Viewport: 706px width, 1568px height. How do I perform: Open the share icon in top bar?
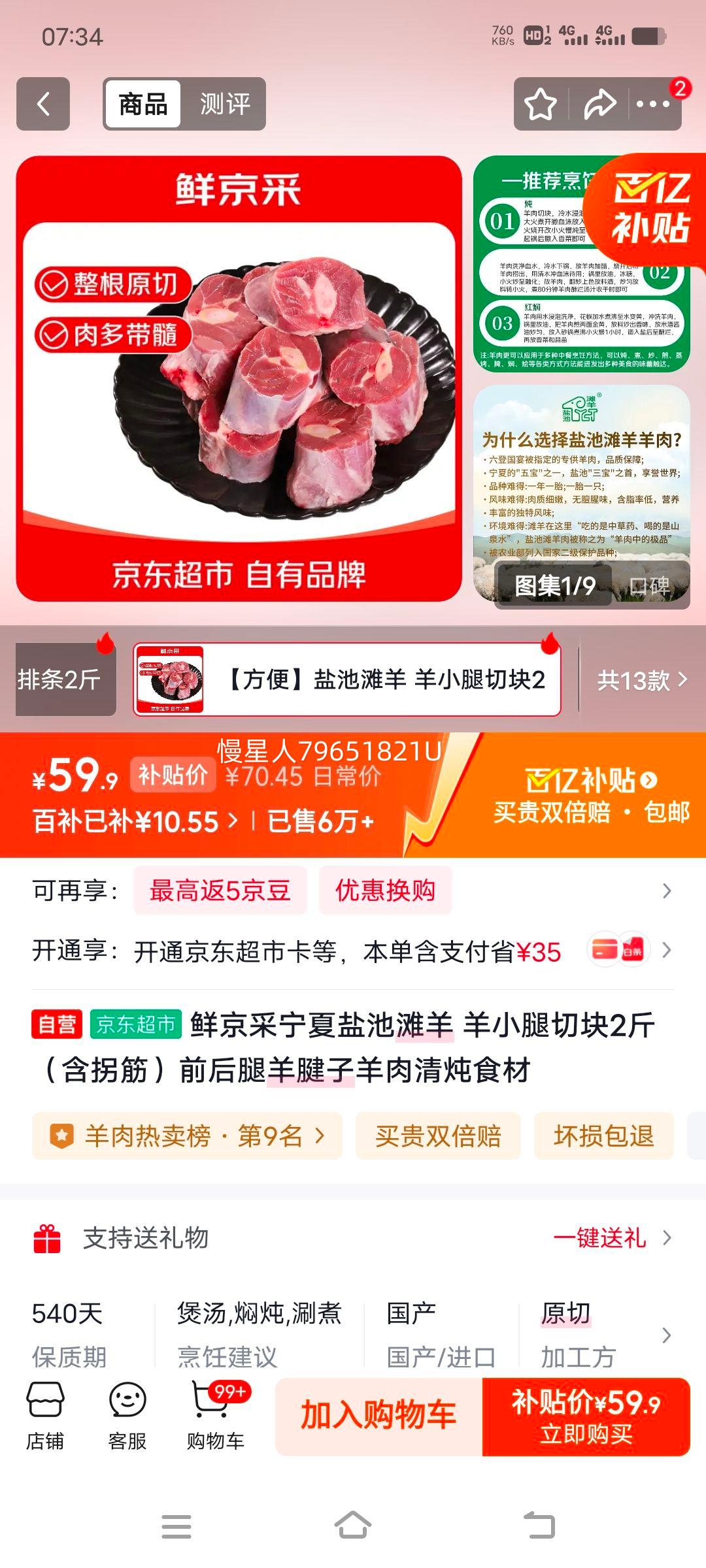click(599, 103)
